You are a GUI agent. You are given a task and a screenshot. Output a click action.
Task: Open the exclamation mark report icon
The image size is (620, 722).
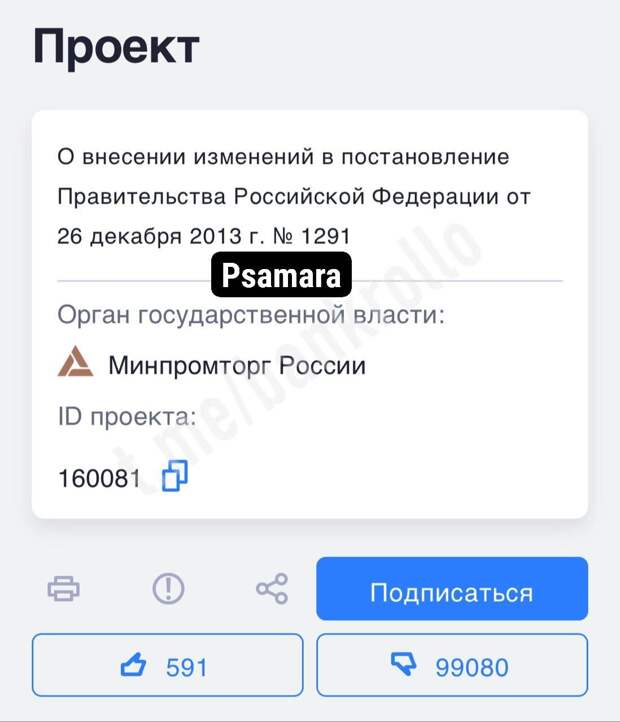pyautogui.click(x=168, y=589)
